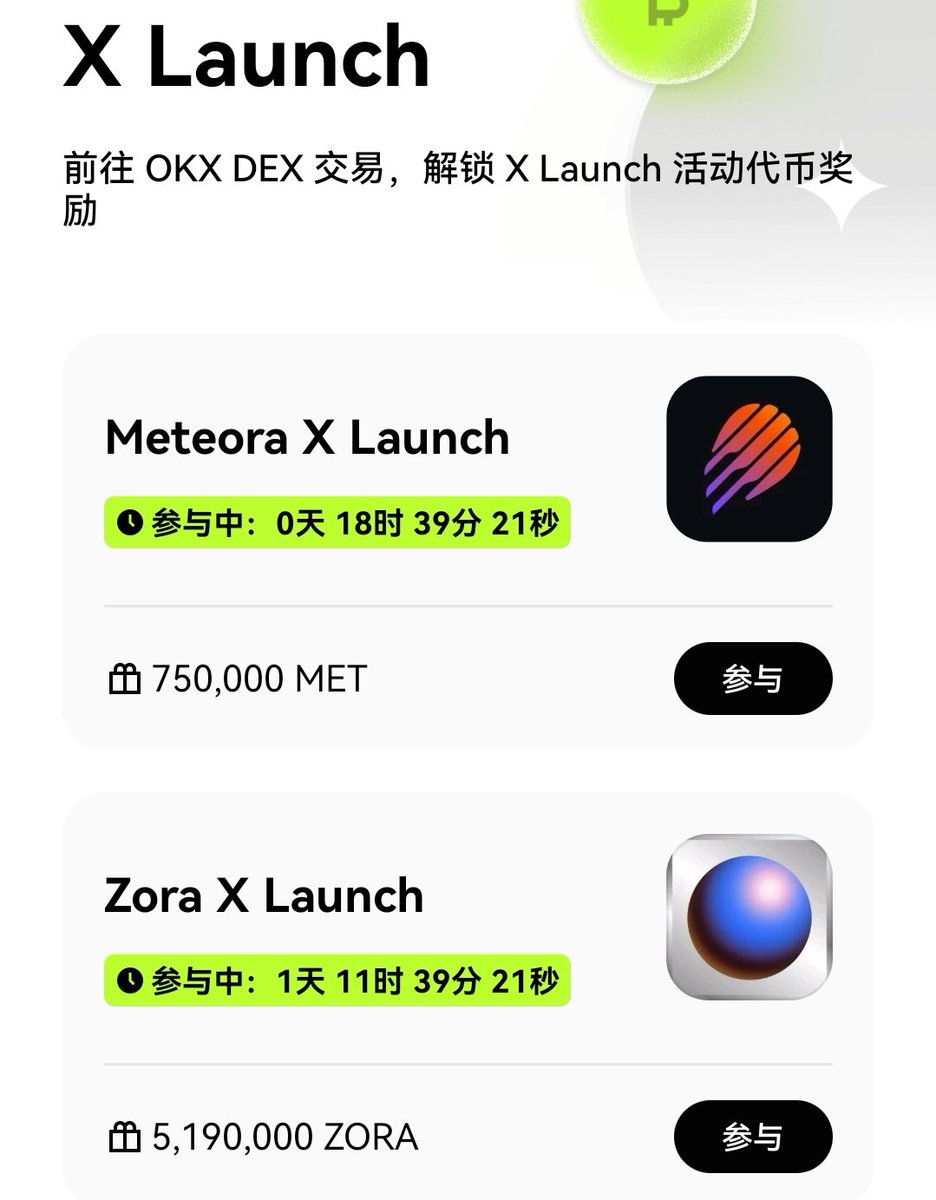The image size is (936, 1200).
Task: Join the Zora X Launch via 参与
Action: coord(752,1137)
